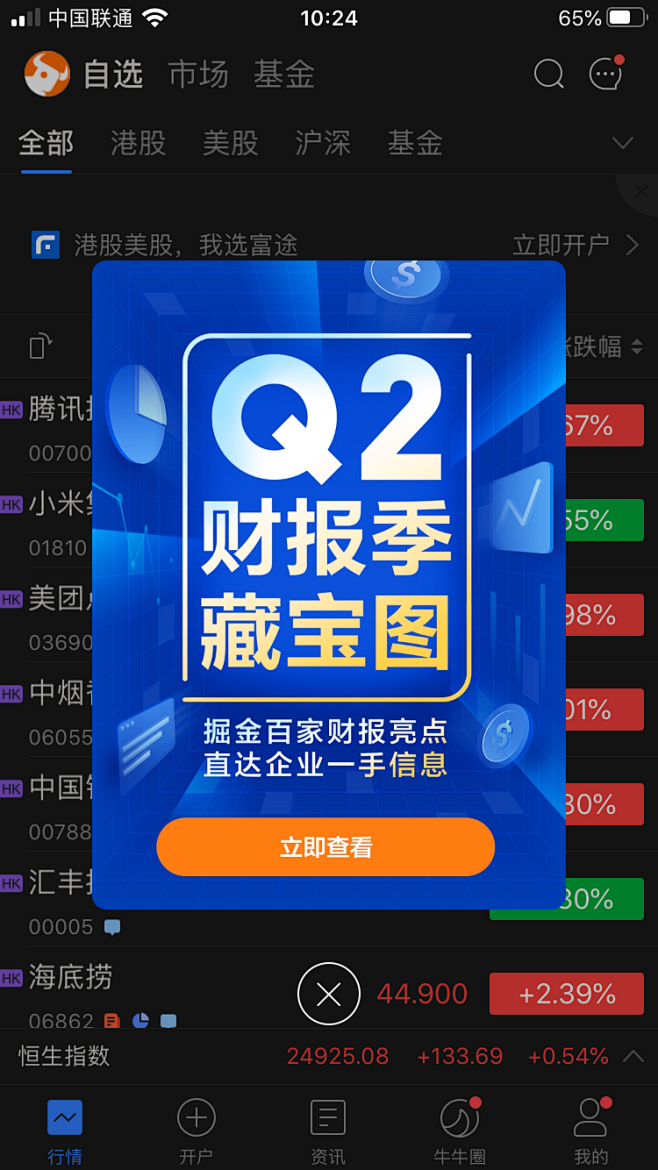Open the search icon
The image size is (658, 1170).
(x=548, y=74)
